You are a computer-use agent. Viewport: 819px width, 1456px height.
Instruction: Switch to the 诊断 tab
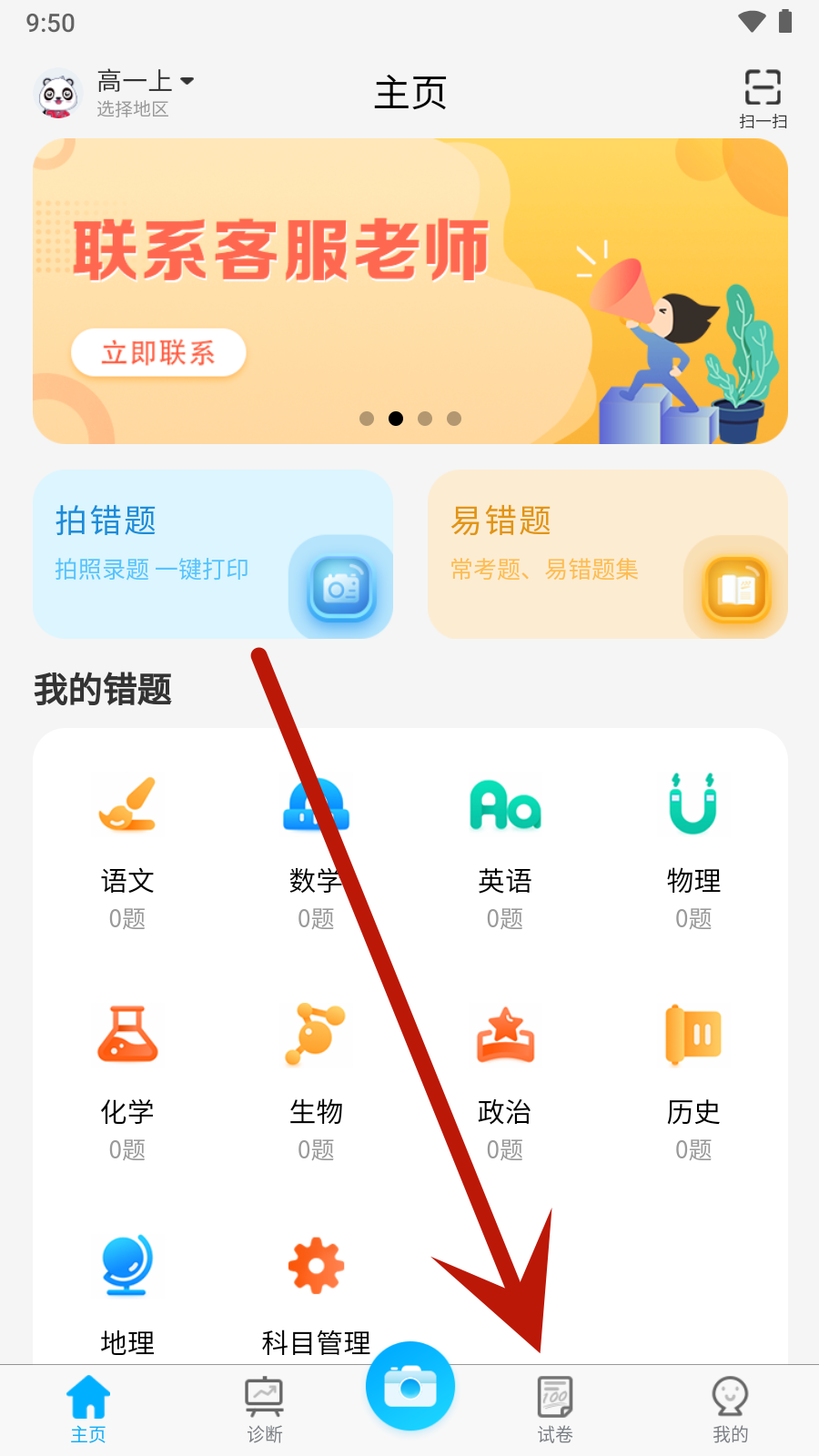265,1409
